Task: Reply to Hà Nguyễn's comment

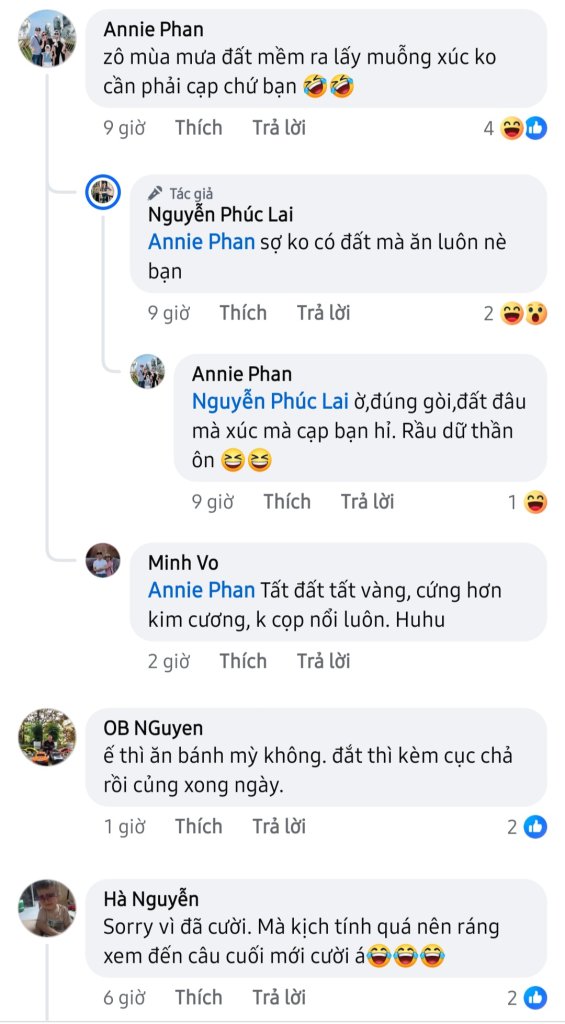Action: coord(279,997)
